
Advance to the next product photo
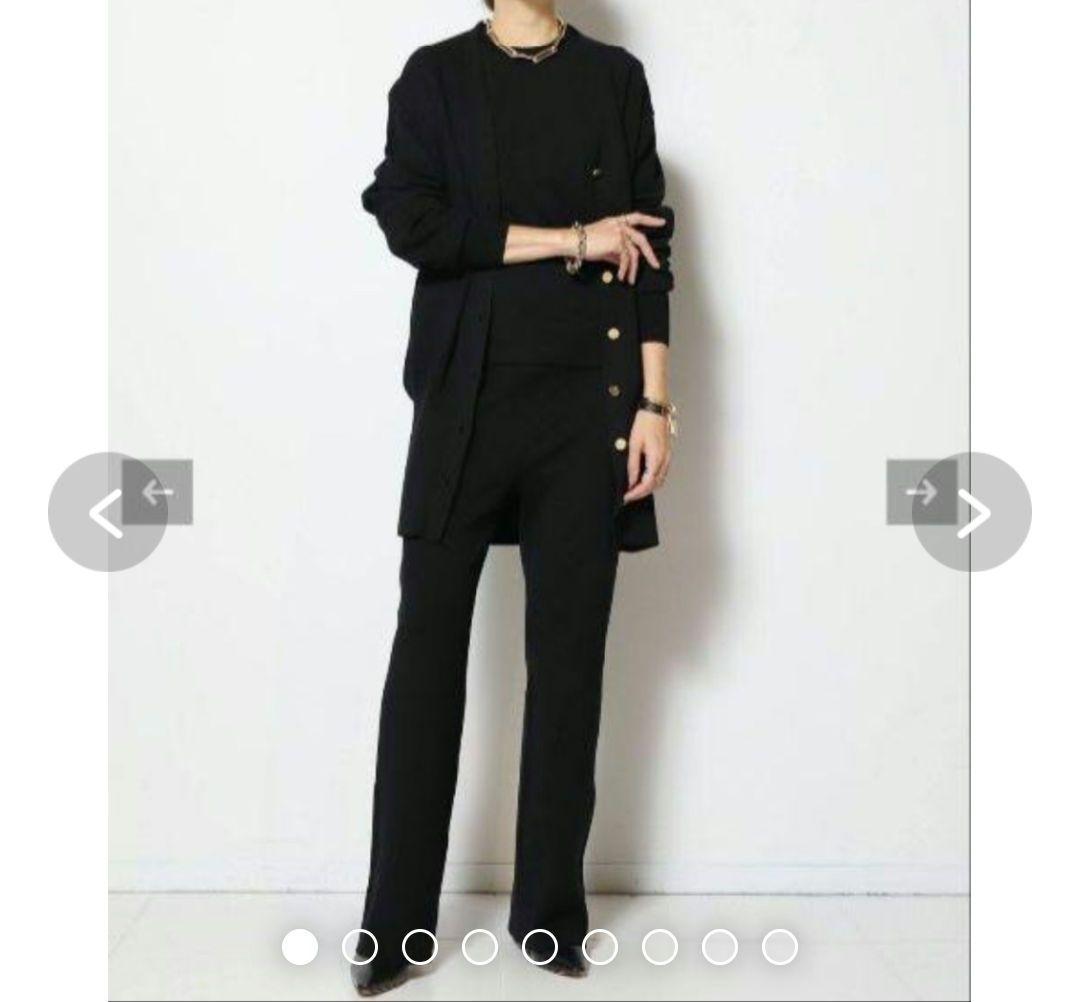coord(972,513)
